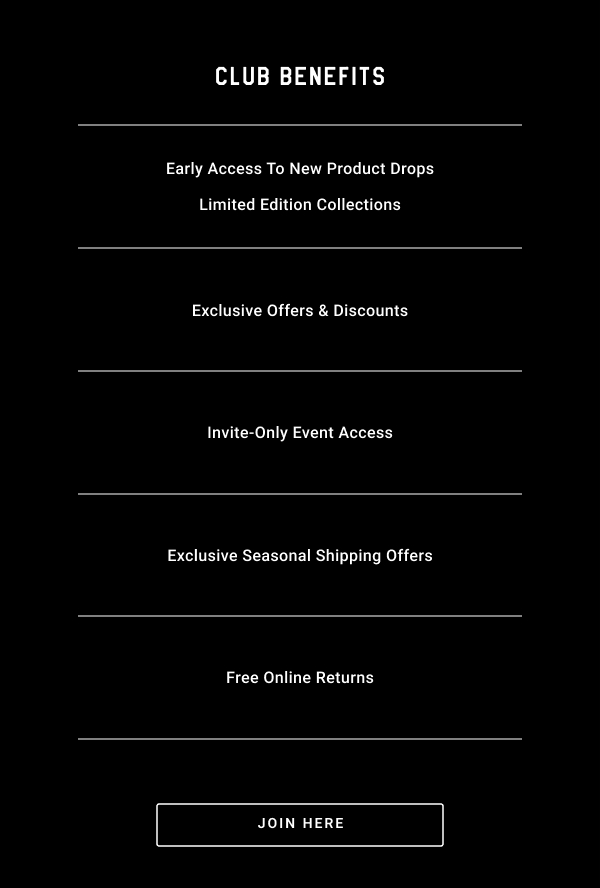This screenshot has height=888, width=600.
Task: Tap the Join Here button
Action: click(300, 824)
